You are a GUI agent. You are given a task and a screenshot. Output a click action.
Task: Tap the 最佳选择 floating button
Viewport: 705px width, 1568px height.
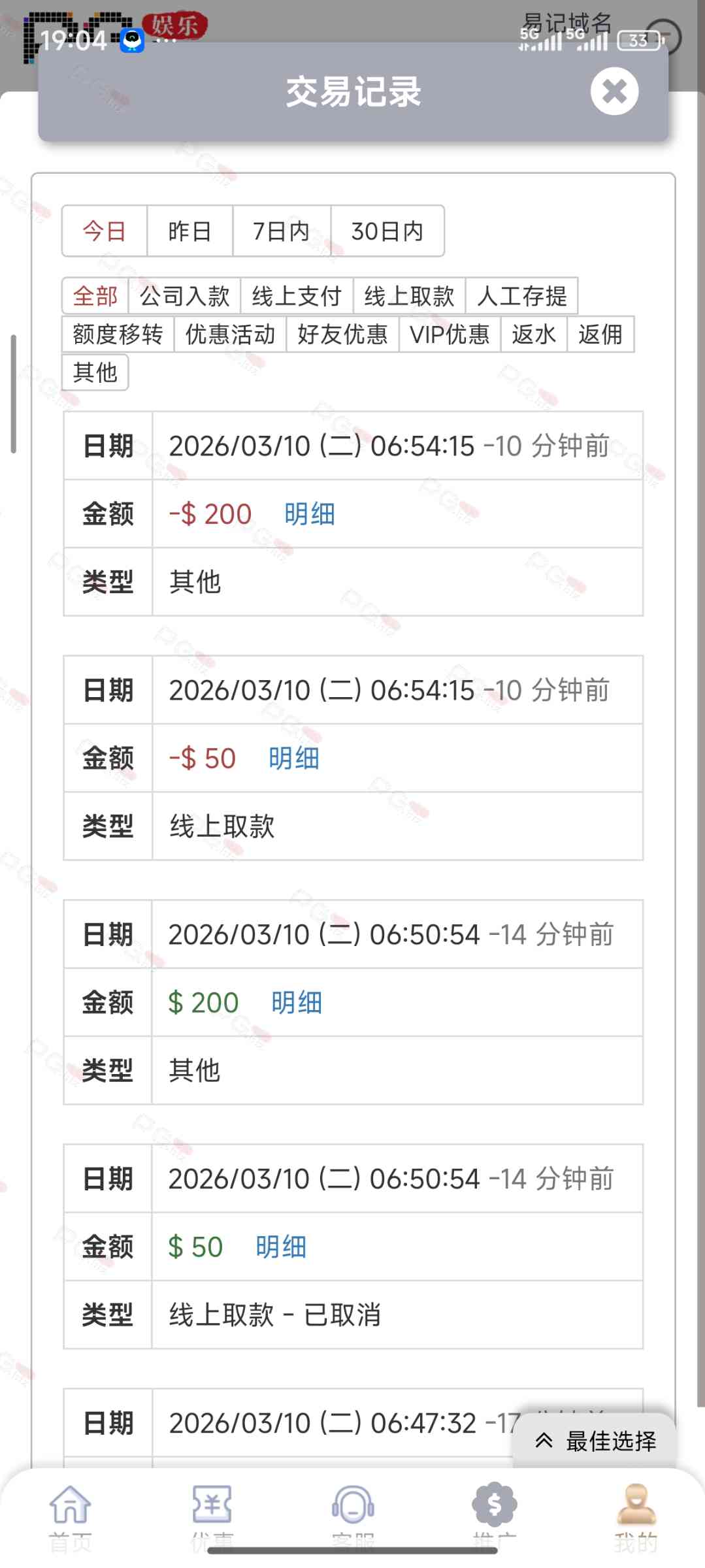point(596,1441)
